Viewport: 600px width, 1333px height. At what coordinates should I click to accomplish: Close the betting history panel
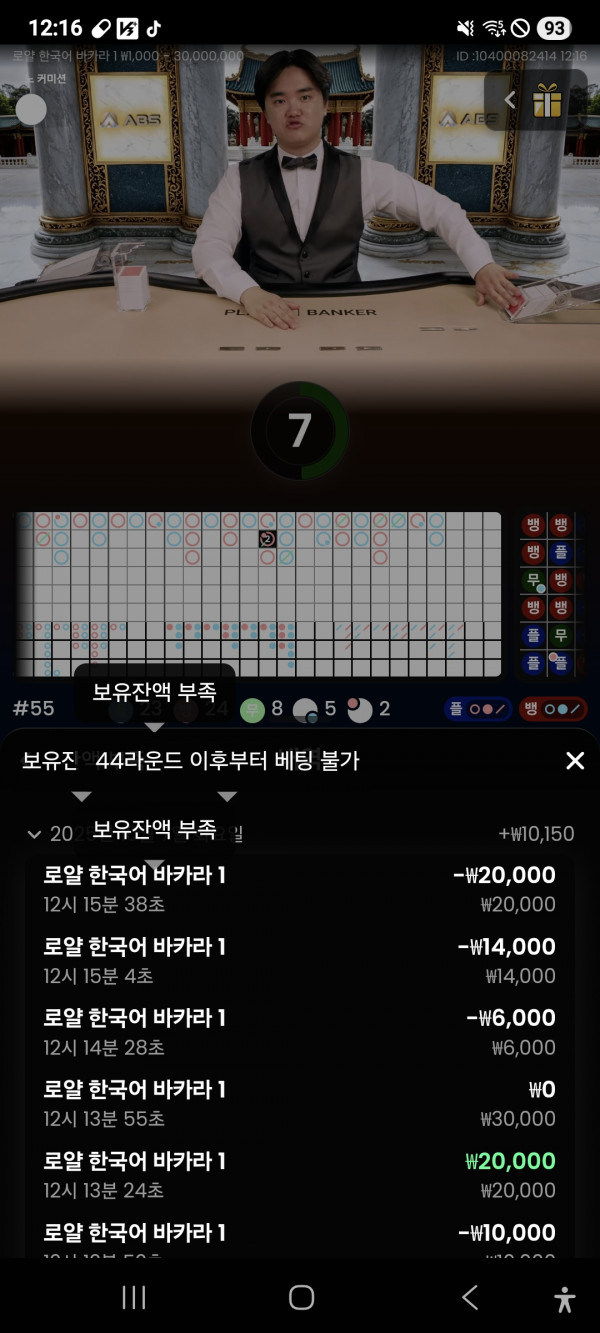575,761
